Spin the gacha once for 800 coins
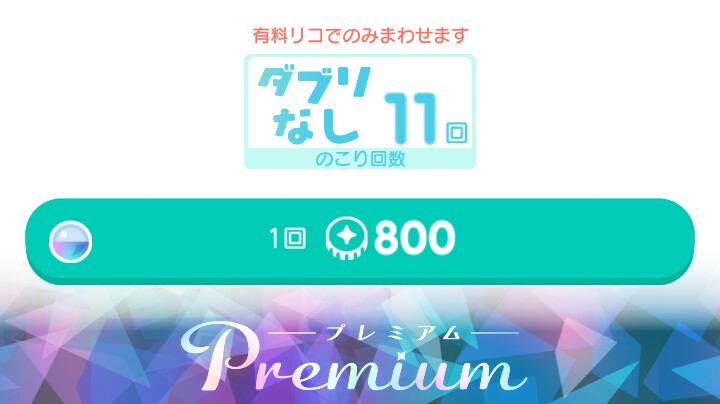The width and height of the screenshot is (720, 404). tap(360, 239)
